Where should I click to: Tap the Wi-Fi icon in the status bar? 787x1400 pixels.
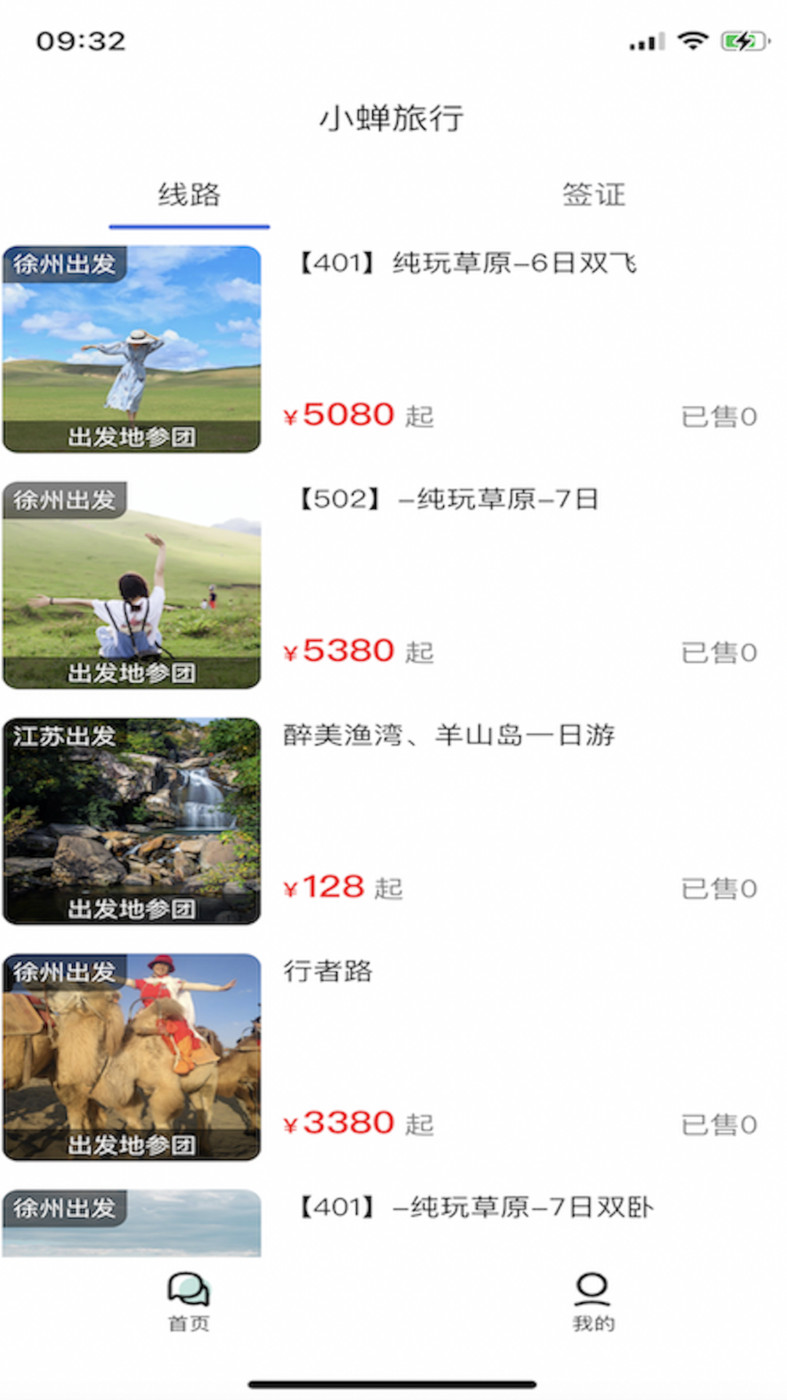click(x=692, y=40)
